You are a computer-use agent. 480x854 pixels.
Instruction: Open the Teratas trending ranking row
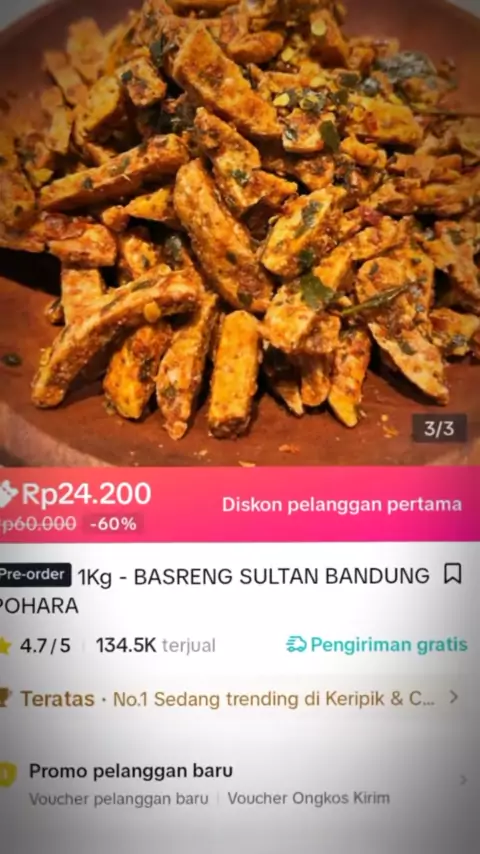click(240, 699)
